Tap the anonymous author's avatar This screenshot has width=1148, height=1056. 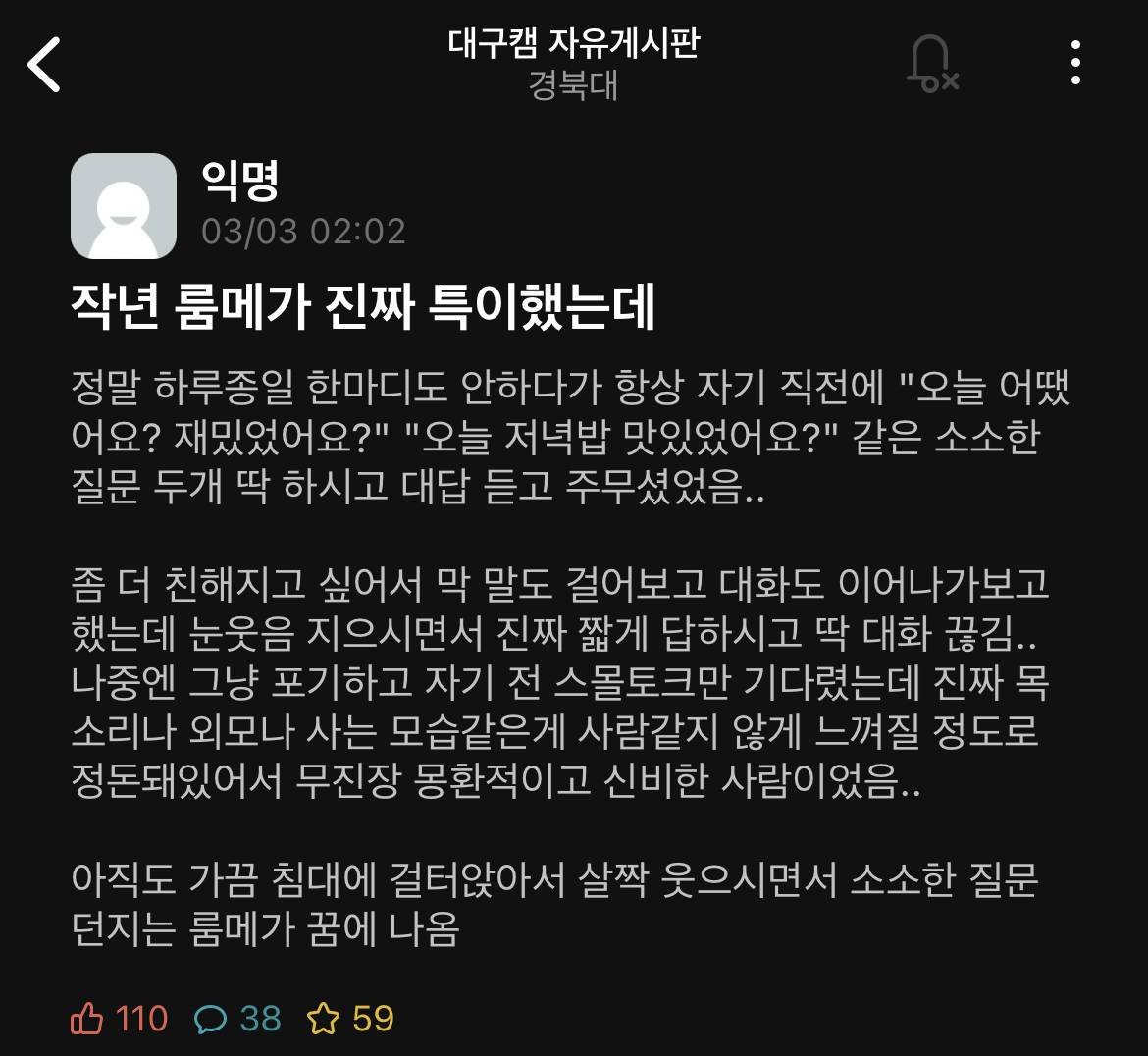(124, 206)
